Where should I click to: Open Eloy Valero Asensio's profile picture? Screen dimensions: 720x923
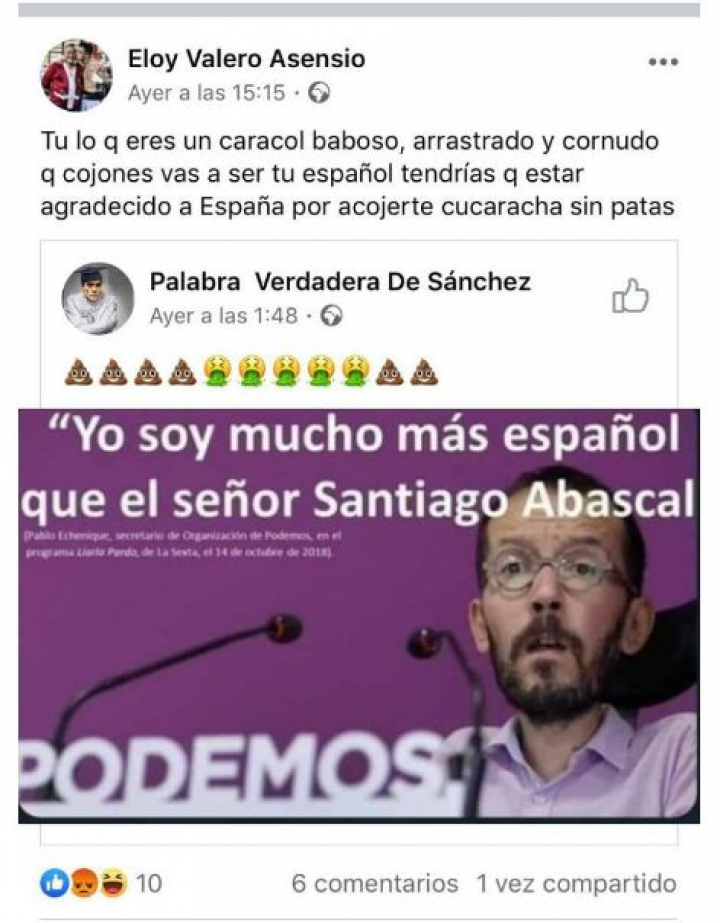click(x=76, y=75)
